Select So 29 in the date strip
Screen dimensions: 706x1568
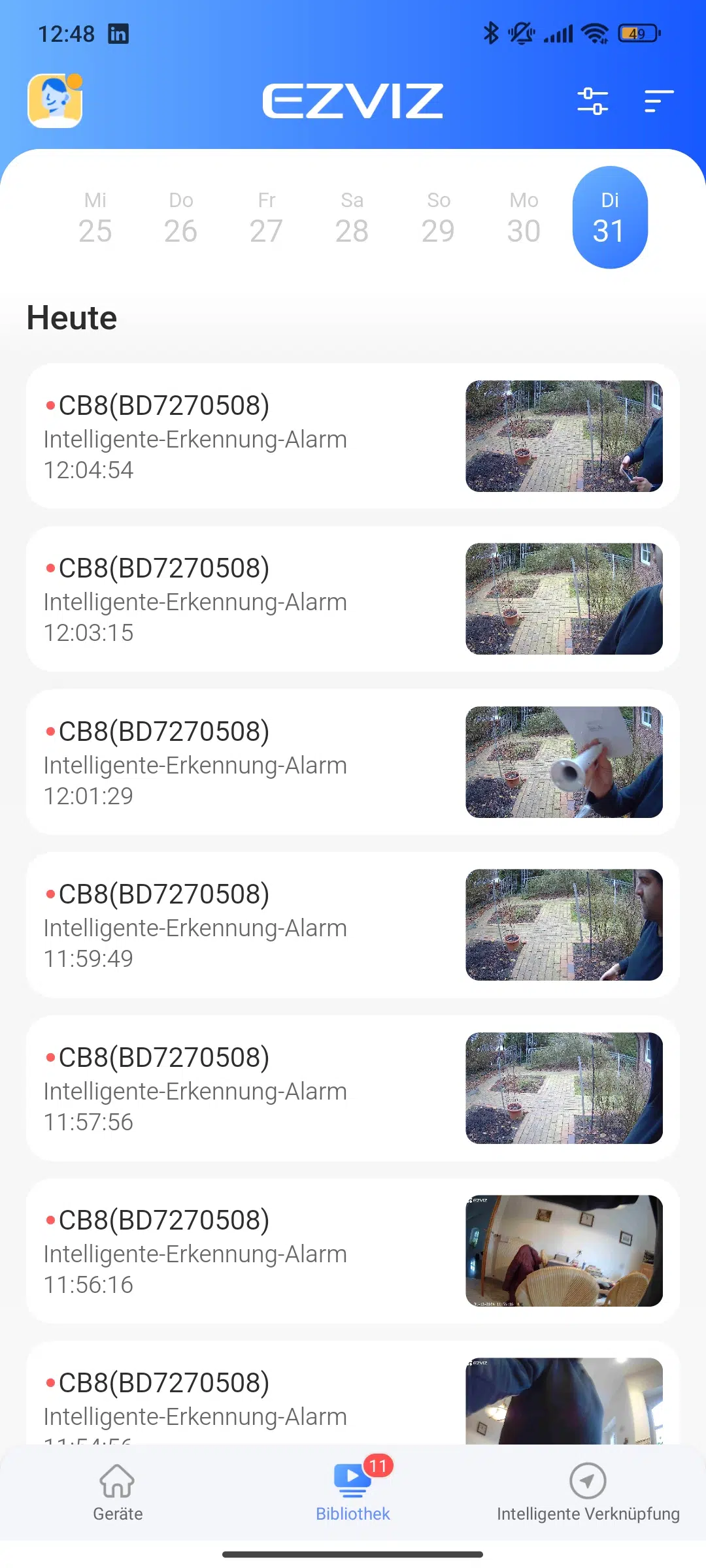pos(439,218)
